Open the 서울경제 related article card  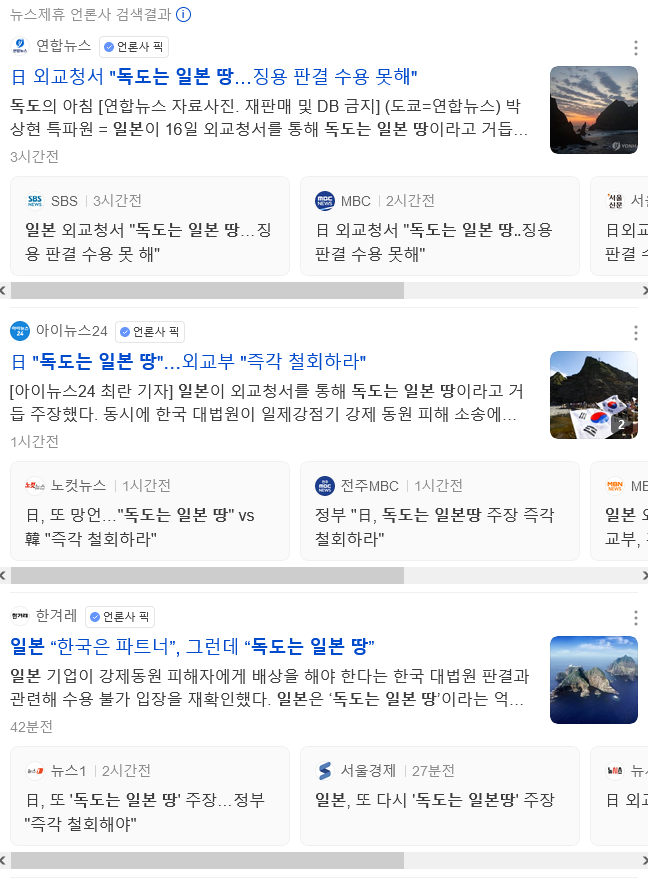pos(439,797)
